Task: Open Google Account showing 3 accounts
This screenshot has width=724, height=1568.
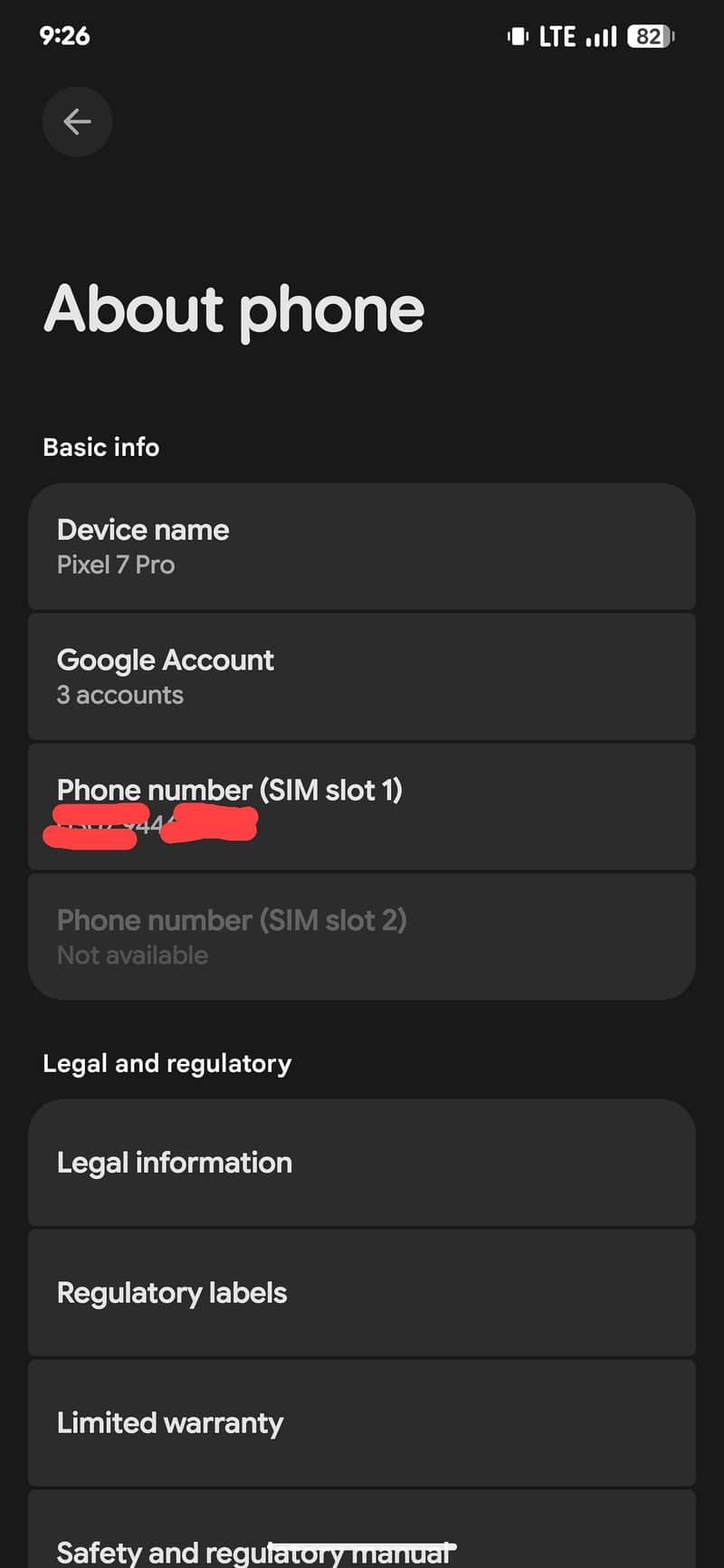Action: point(362,677)
